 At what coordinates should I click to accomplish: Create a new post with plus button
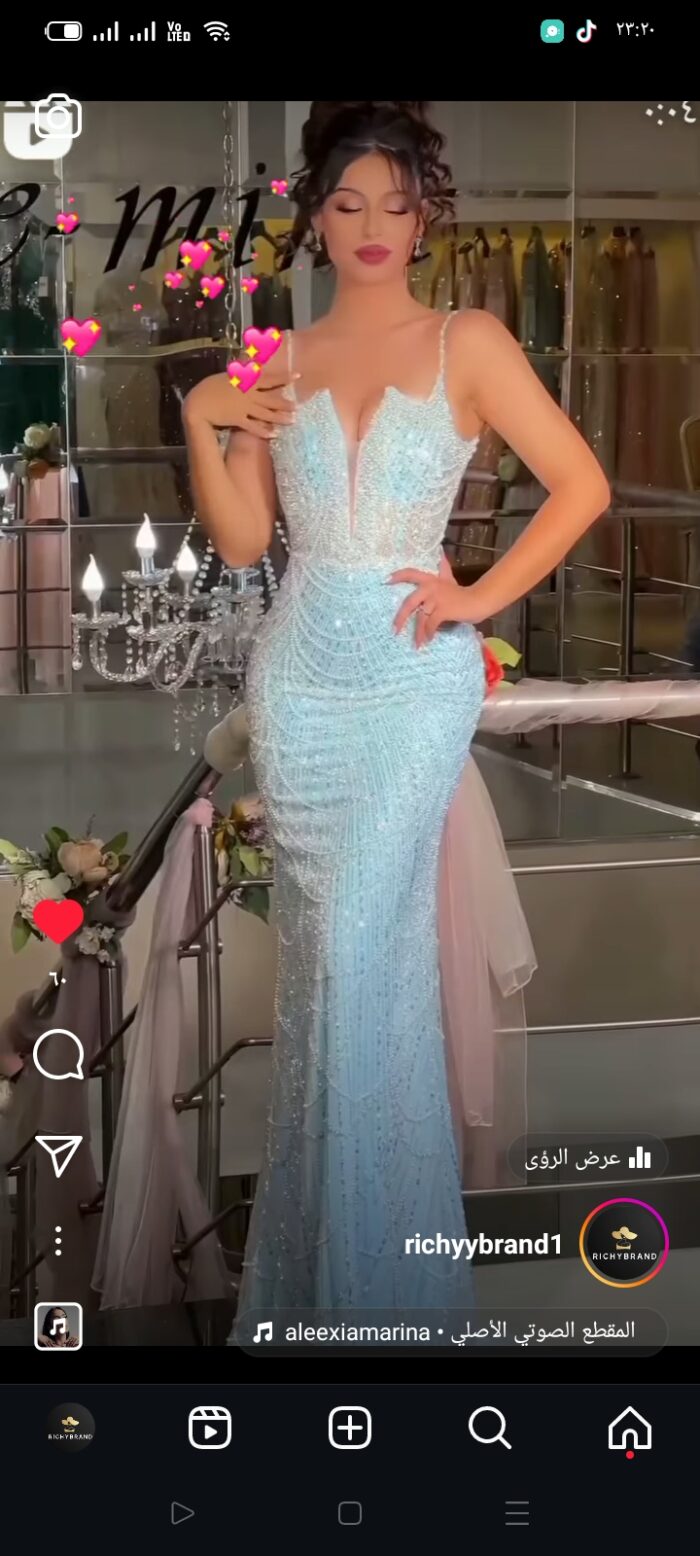pos(350,1428)
